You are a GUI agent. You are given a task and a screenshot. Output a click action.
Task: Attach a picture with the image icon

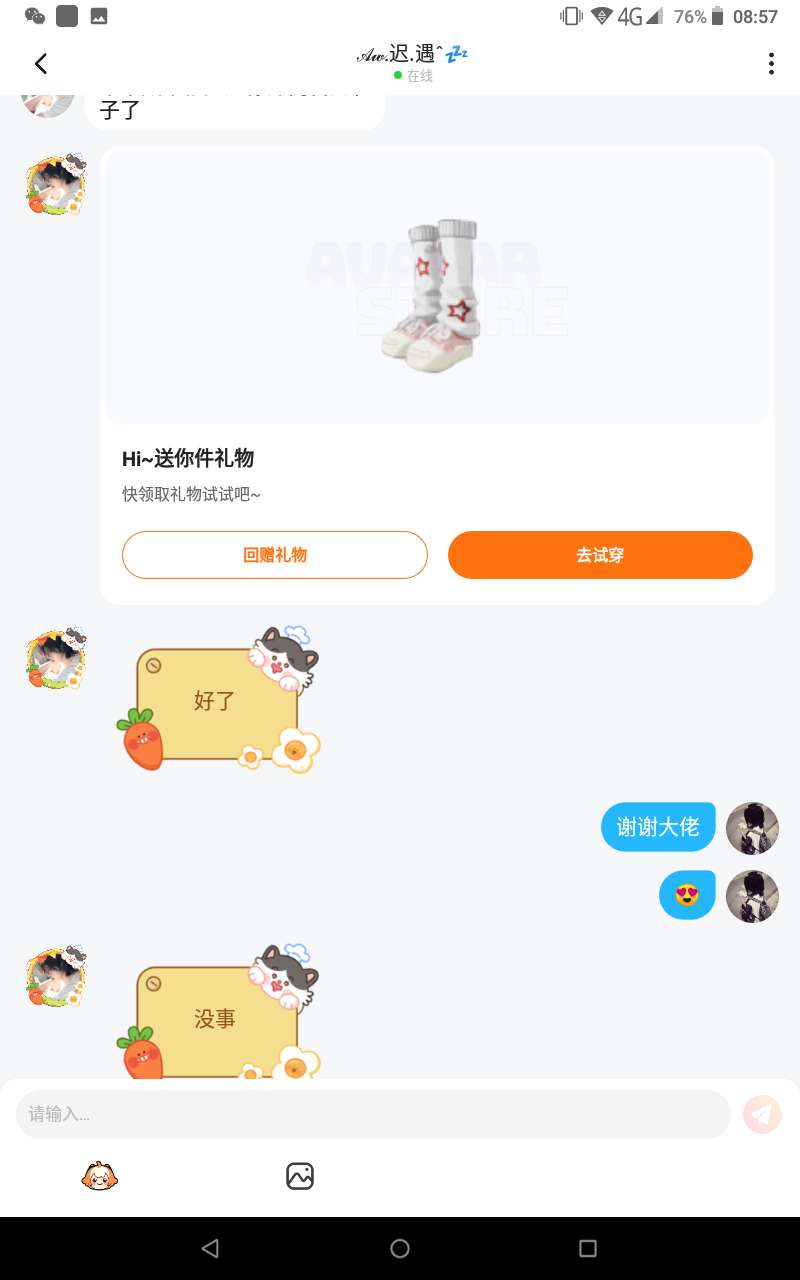300,1176
